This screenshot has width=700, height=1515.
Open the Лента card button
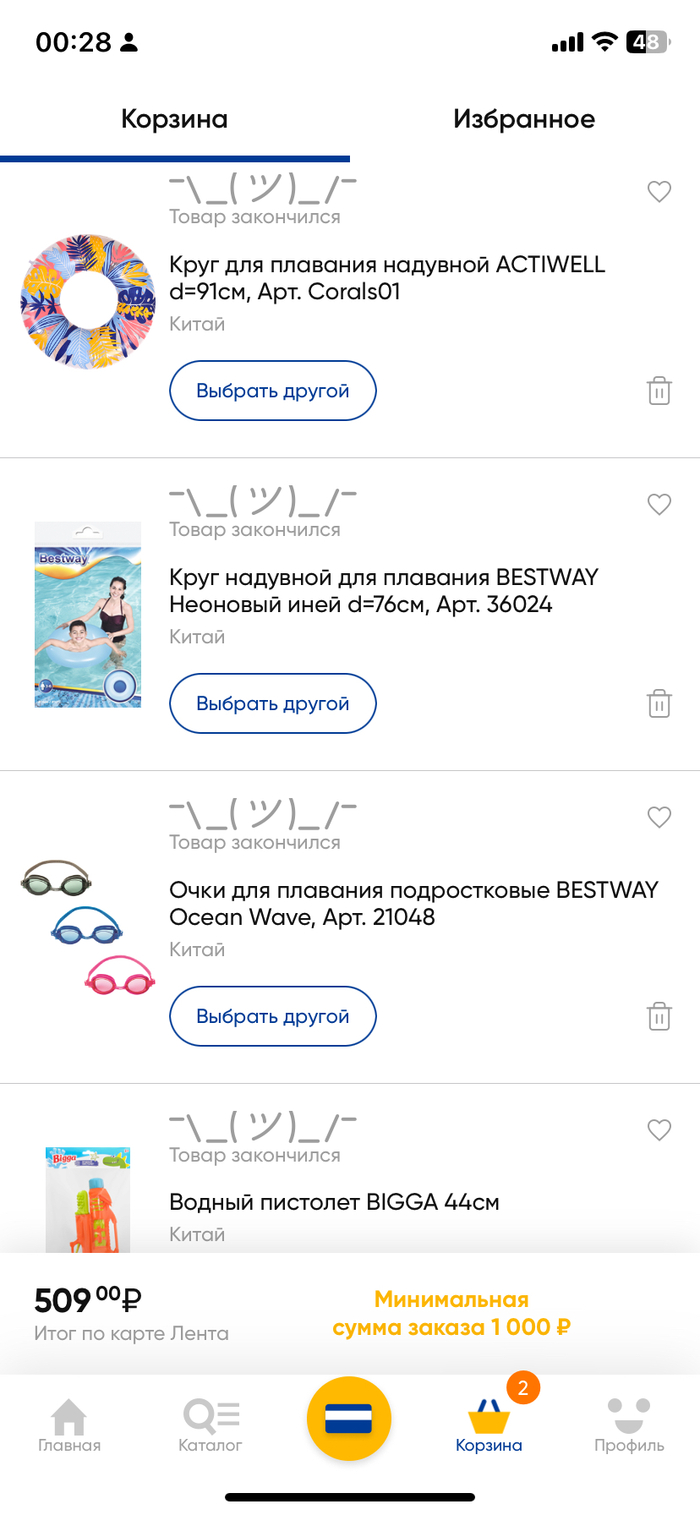[x=349, y=1419]
